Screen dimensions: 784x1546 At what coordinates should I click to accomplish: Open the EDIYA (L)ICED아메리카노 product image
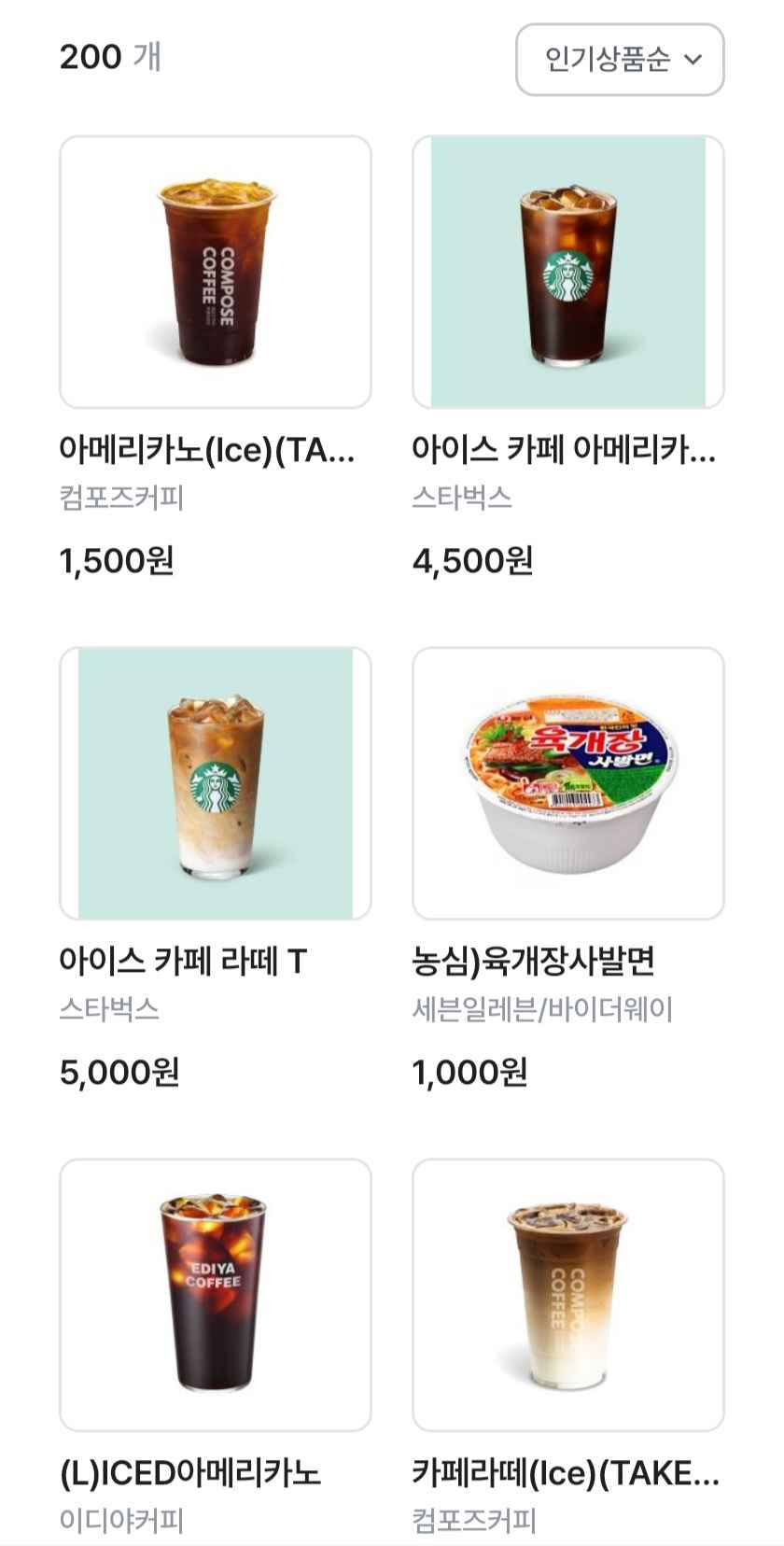(216, 1296)
